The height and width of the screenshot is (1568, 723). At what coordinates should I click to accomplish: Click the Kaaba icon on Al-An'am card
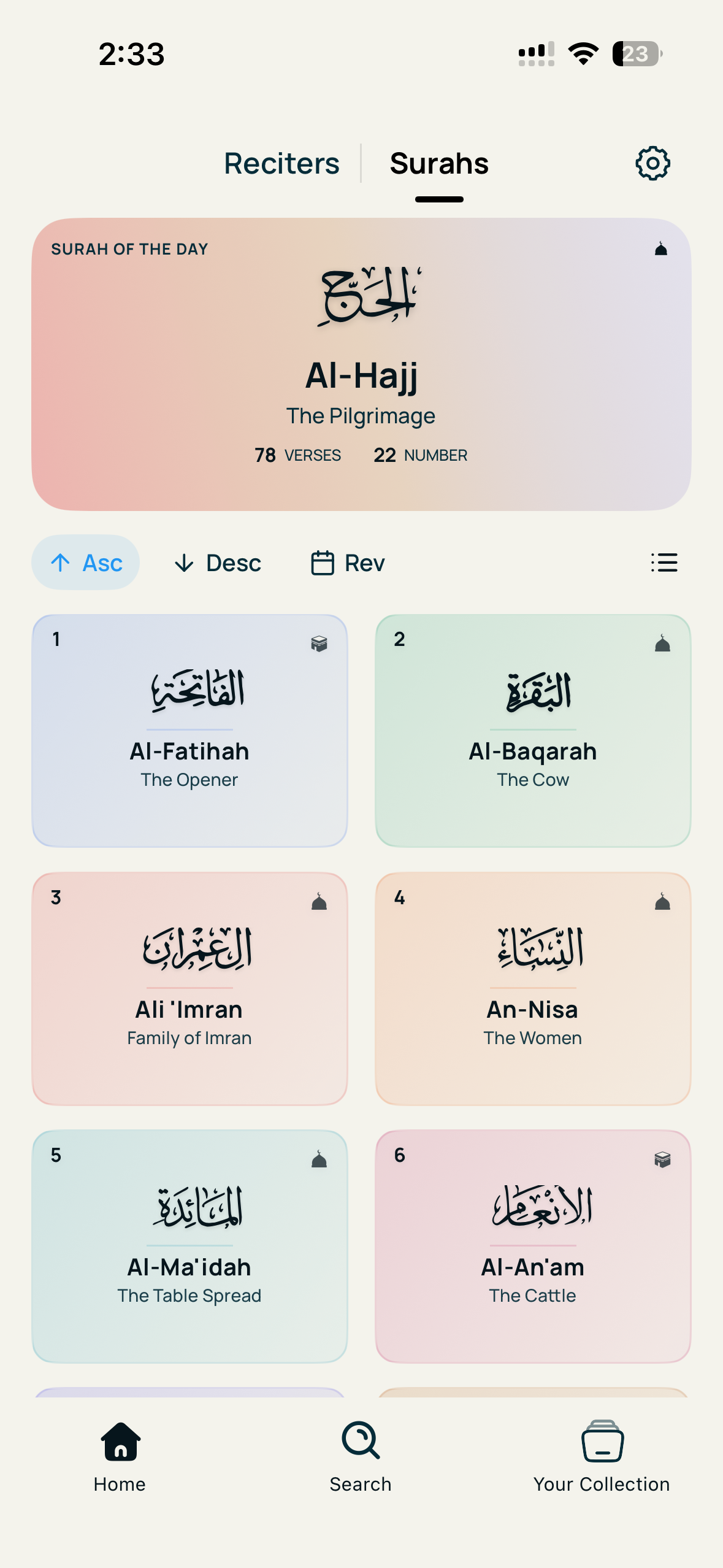663,1158
